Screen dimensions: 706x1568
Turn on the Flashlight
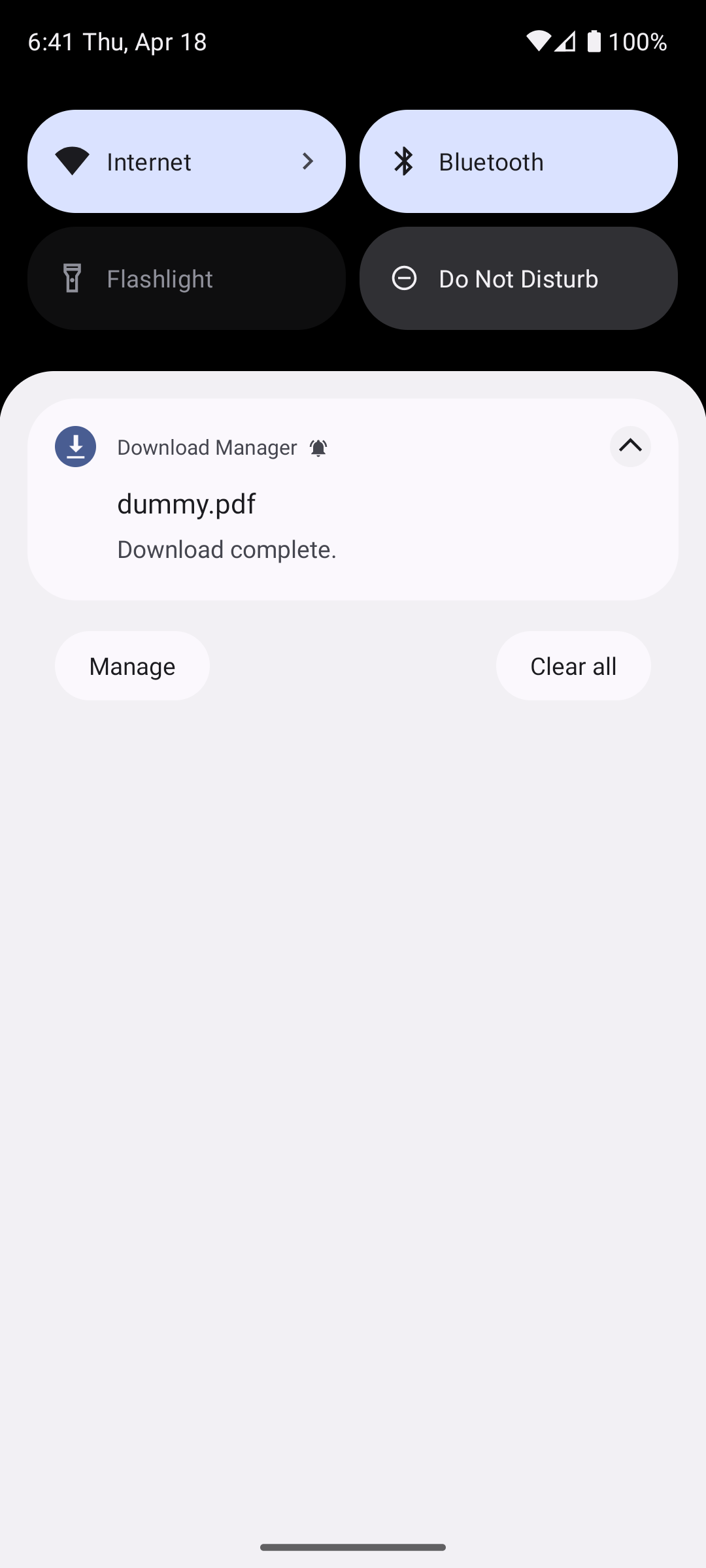[x=186, y=278]
